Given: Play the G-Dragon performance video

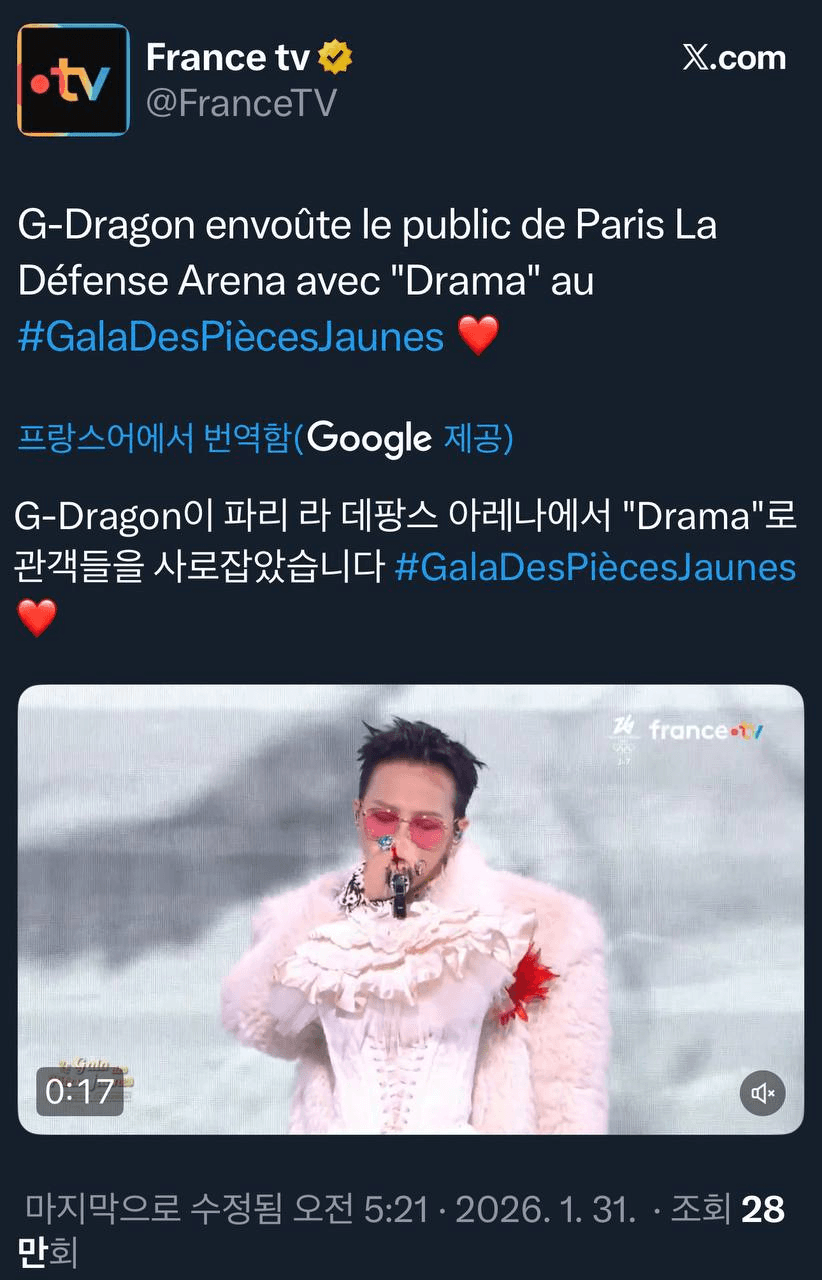Looking at the screenshot, I should (410, 908).
